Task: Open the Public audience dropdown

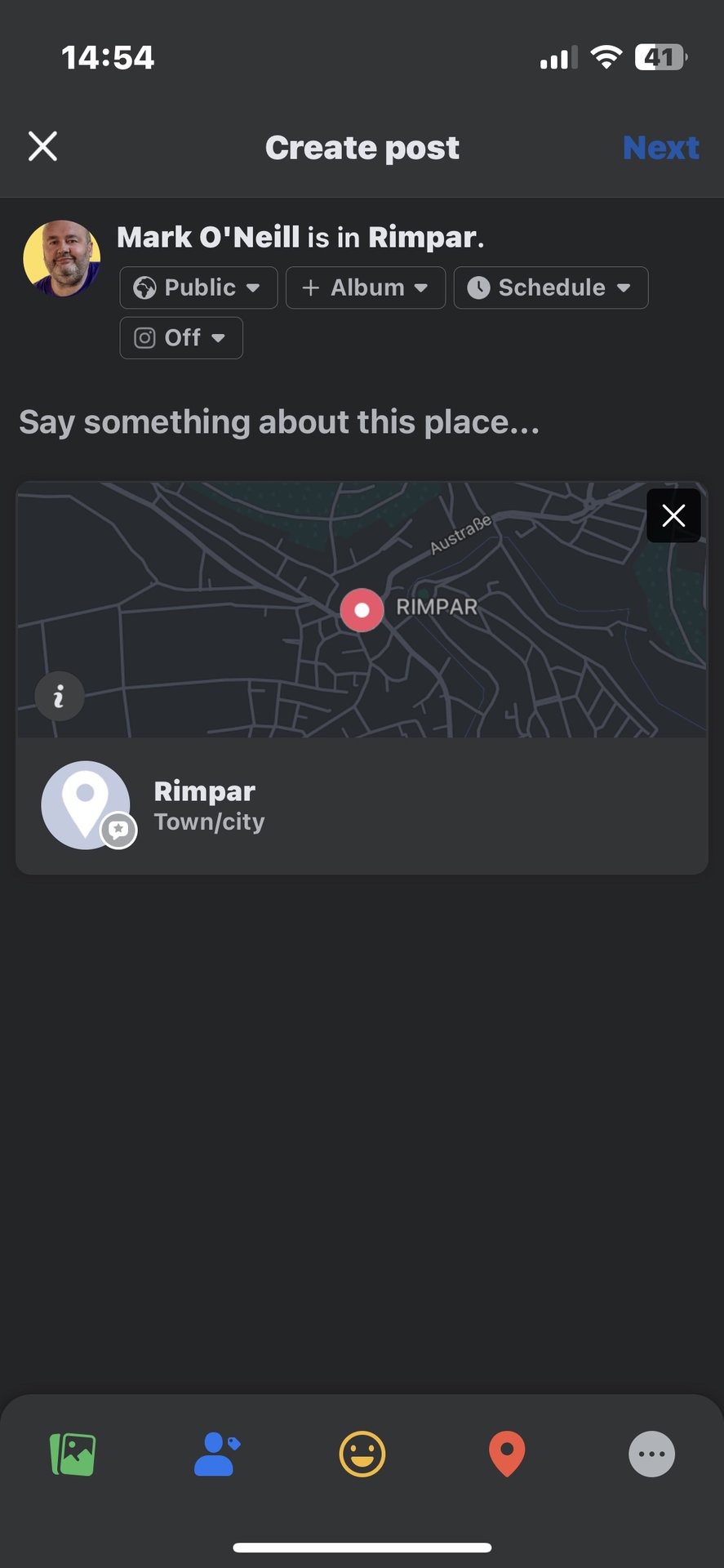Action: coord(198,287)
